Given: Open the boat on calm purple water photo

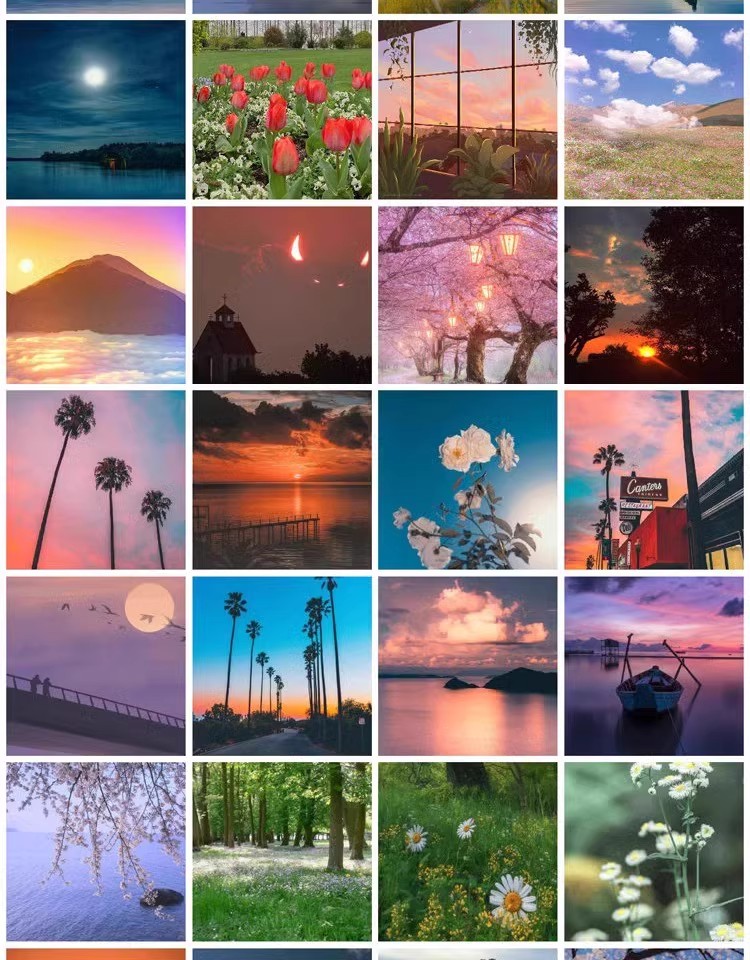Looking at the screenshot, I should (x=654, y=666).
